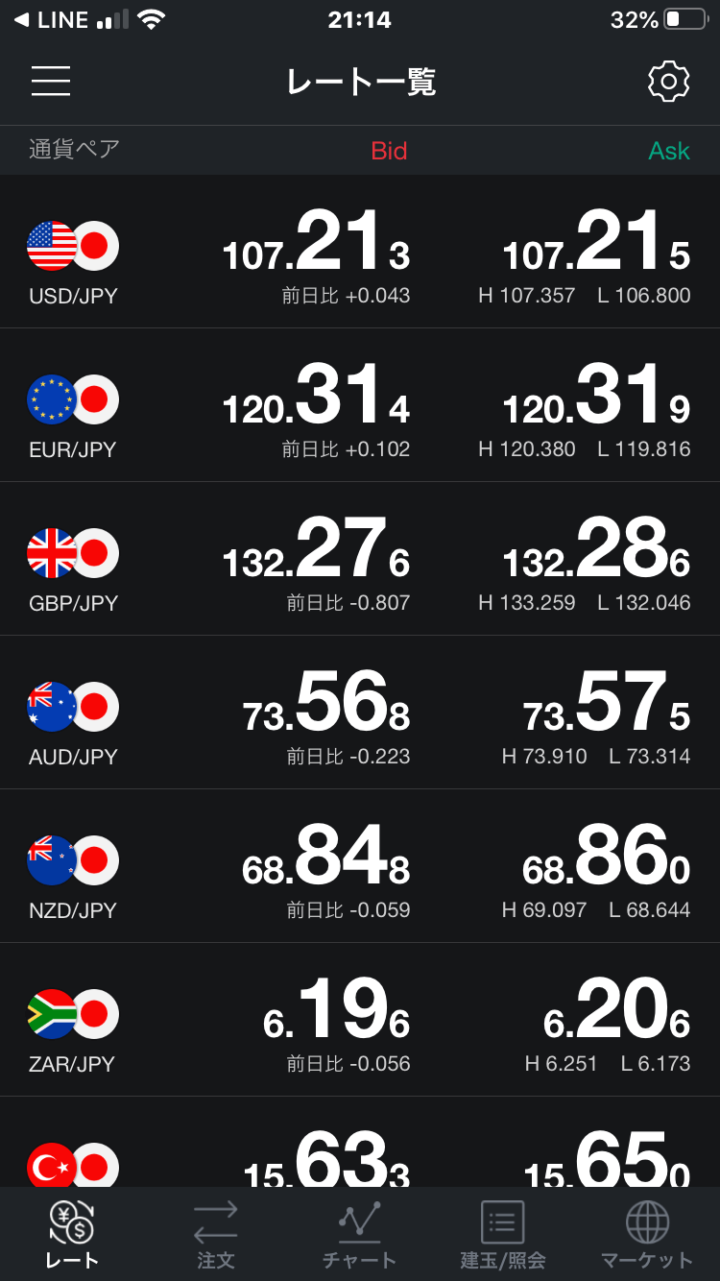Viewport: 720px width, 1281px height.
Task: Tap the GBP/JPY rate row
Action: pos(360,559)
